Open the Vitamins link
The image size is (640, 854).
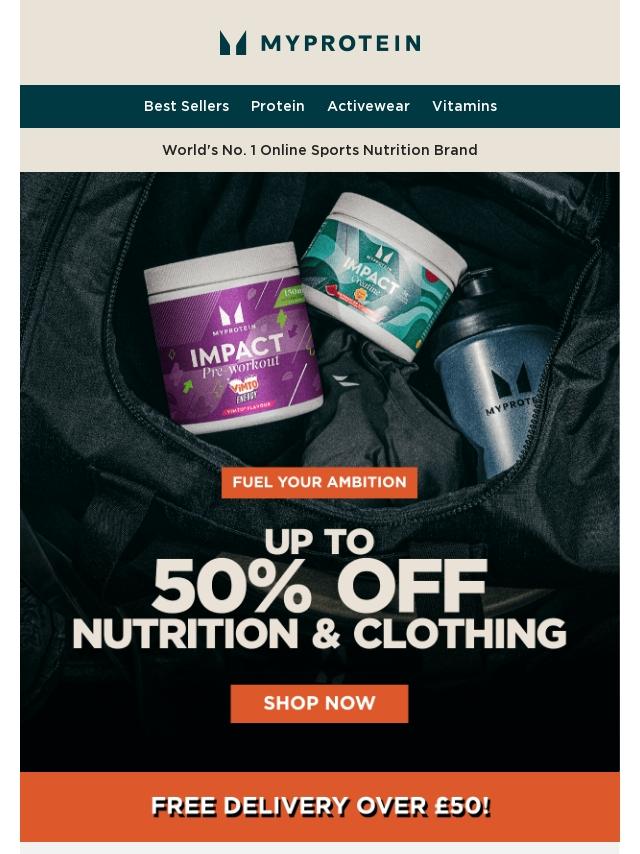pos(464,106)
